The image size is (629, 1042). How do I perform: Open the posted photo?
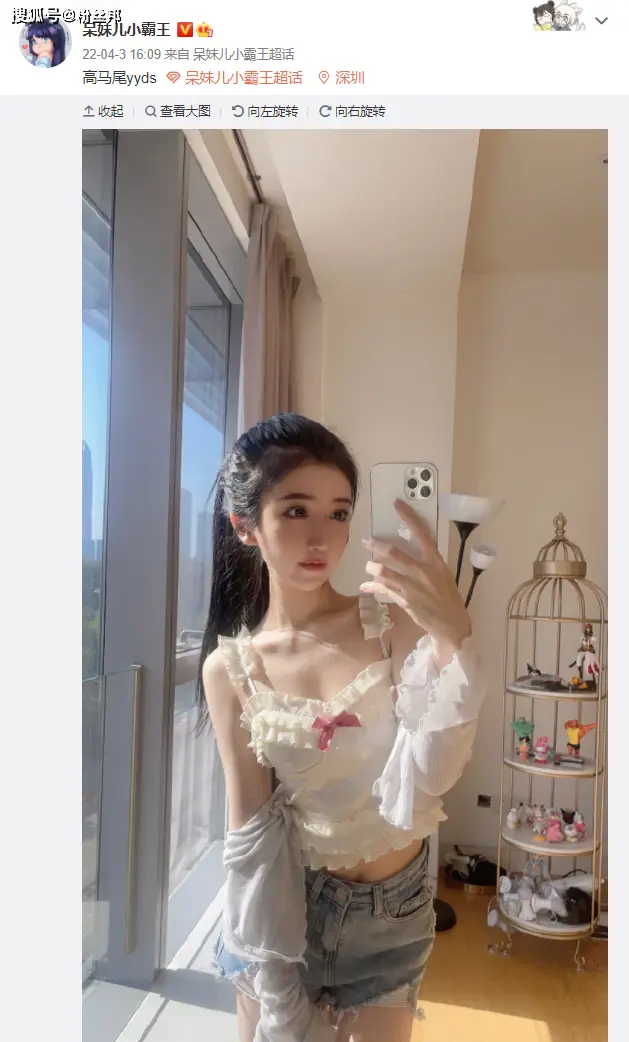coord(344,585)
